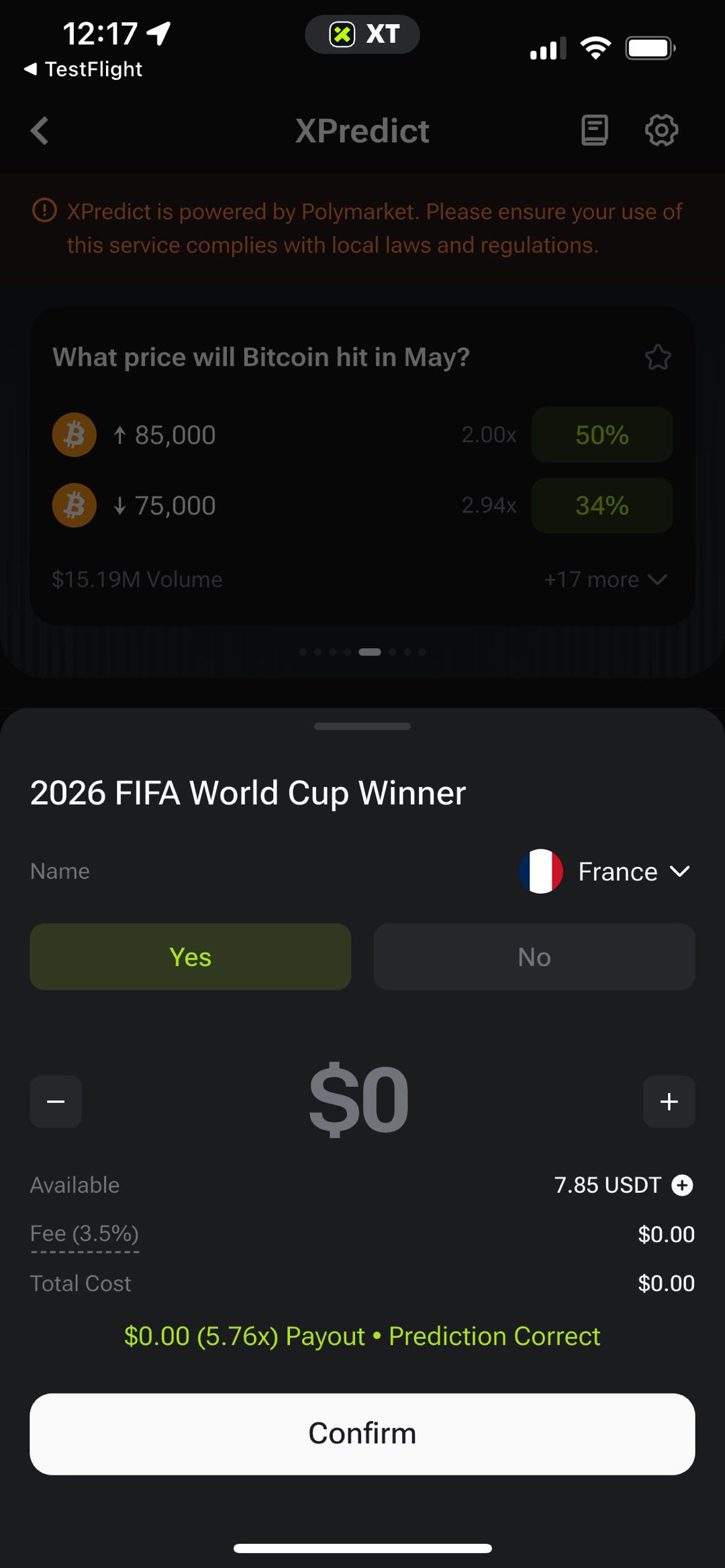
Task: Decrease the bet amount with minus
Action: click(x=56, y=1102)
